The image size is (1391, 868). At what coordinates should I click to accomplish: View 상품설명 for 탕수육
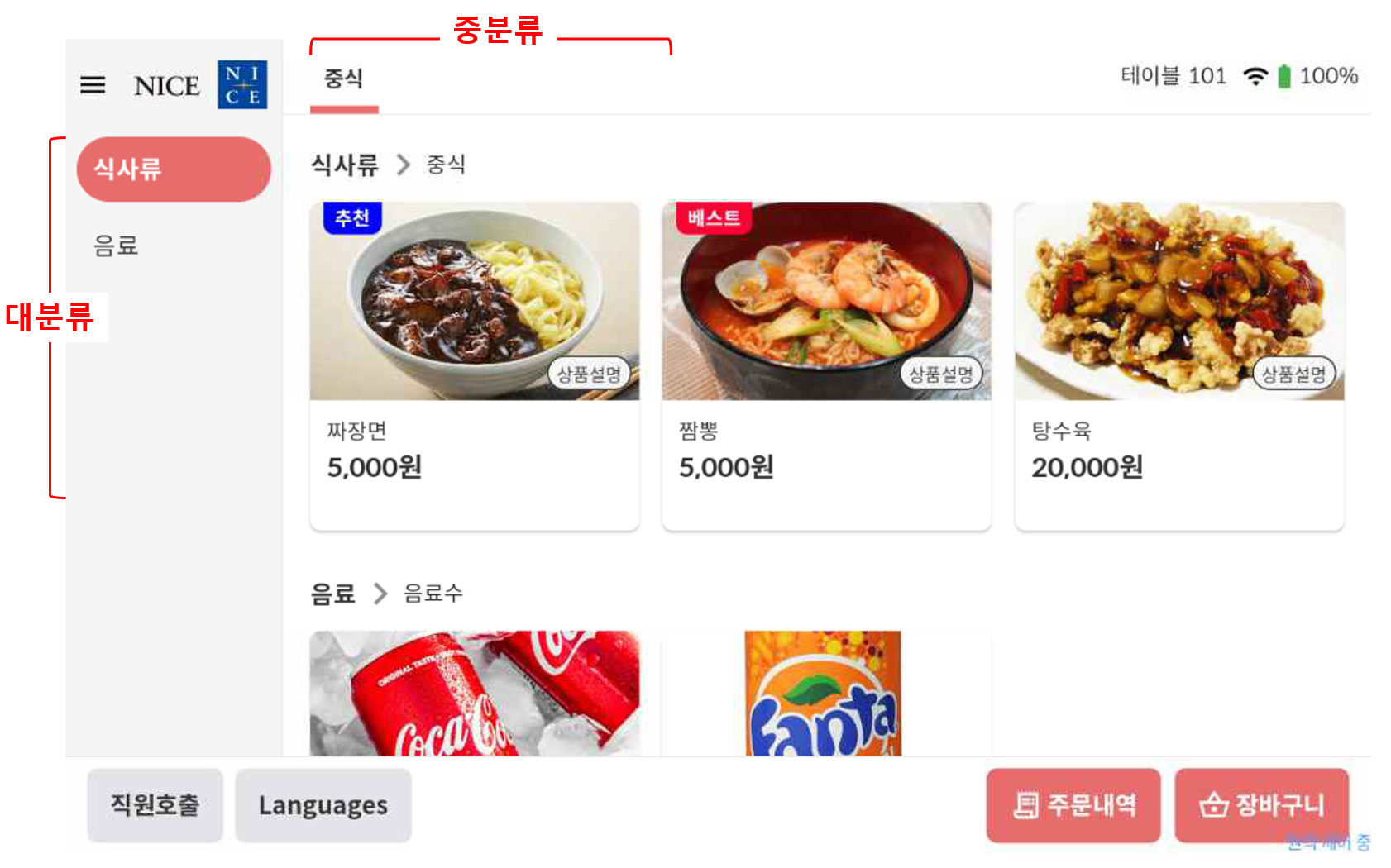click(x=1293, y=374)
